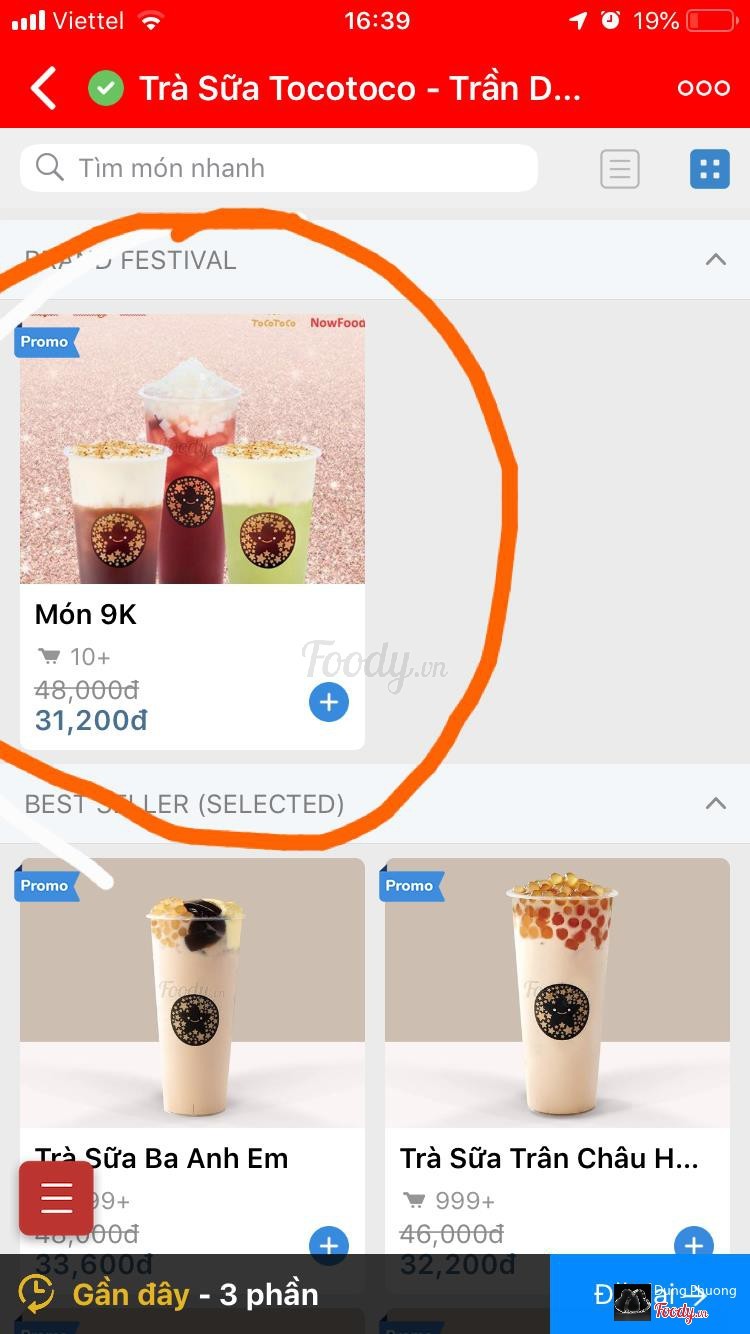
Task: Open the Món 9K promo item
Action: (x=192, y=450)
